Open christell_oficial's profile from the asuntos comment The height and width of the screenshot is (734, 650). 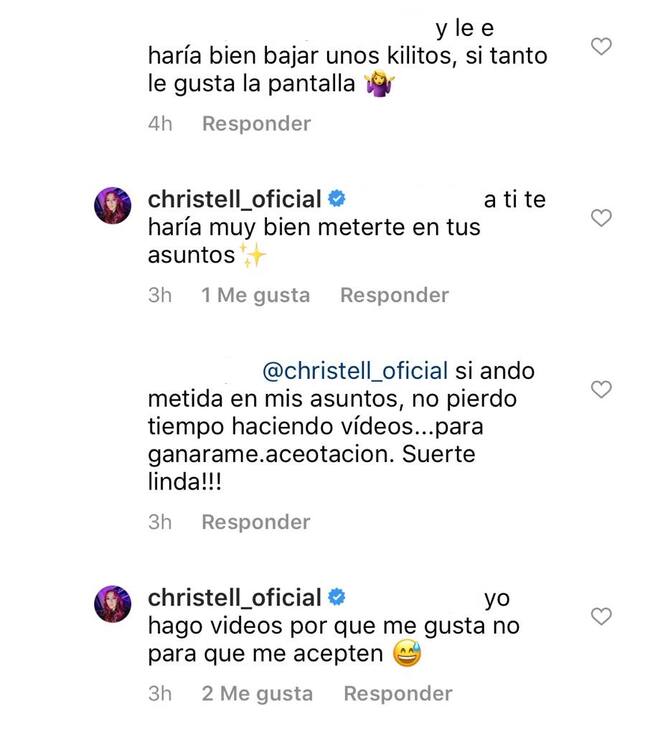coord(234,199)
